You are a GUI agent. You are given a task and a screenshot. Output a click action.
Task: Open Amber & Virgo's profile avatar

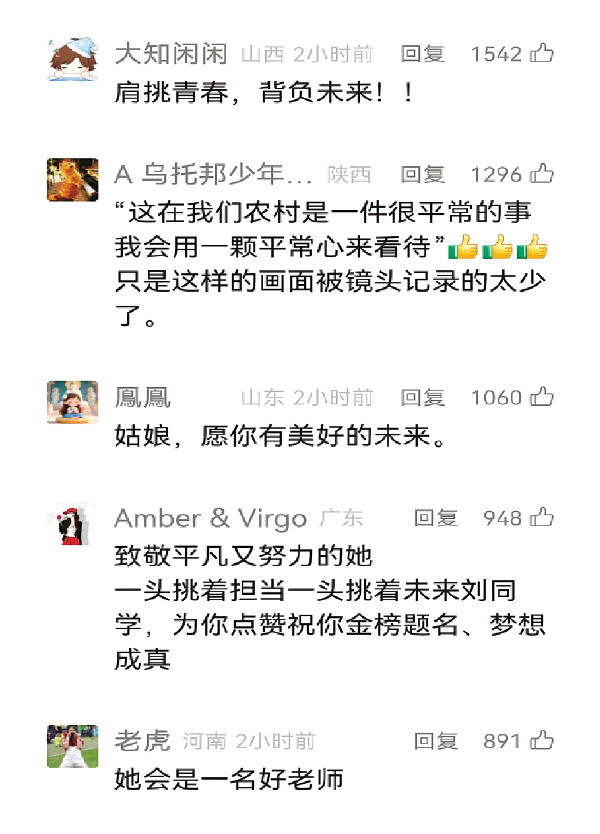click(x=72, y=523)
